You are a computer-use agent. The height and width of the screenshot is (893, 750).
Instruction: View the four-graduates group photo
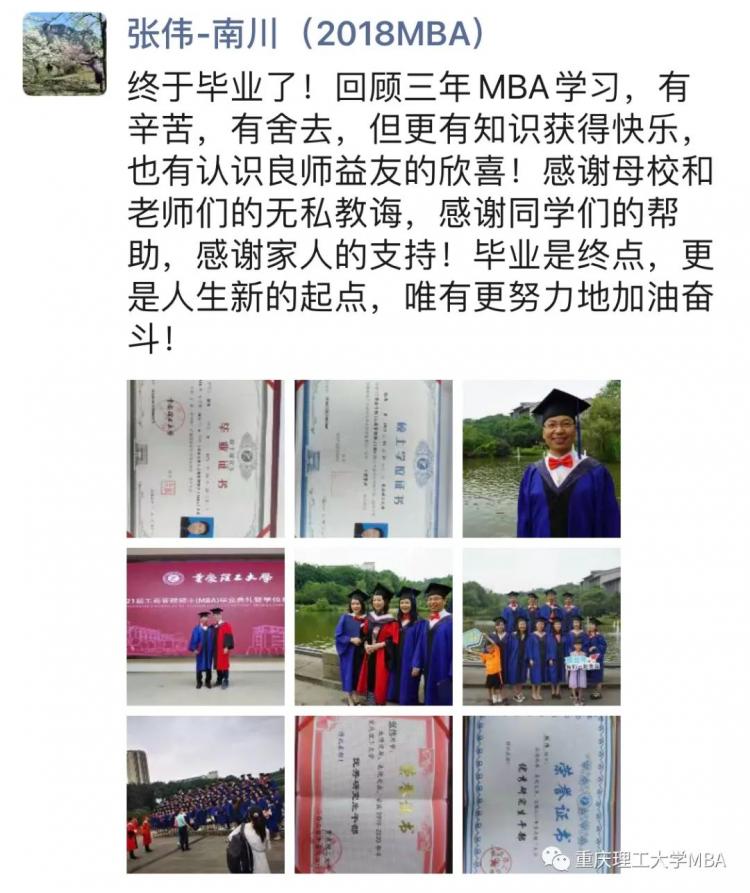[373, 626]
